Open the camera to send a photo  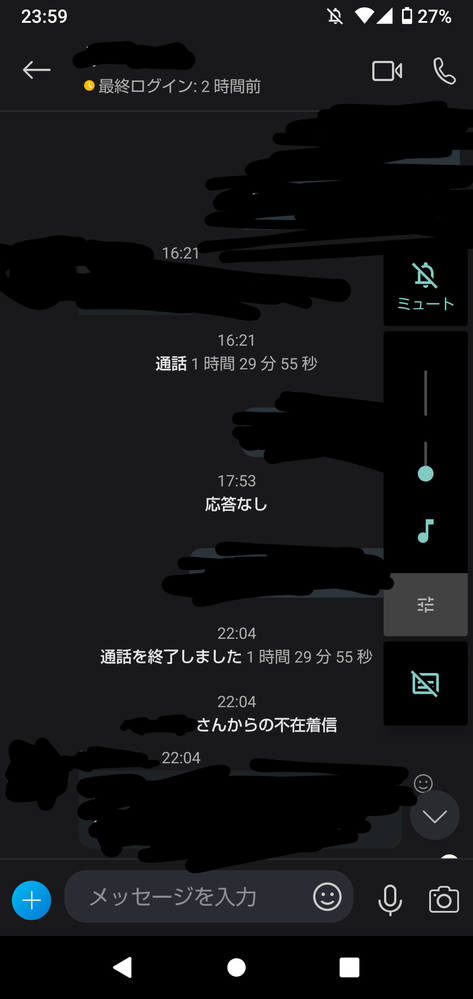[x=444, y=900]
